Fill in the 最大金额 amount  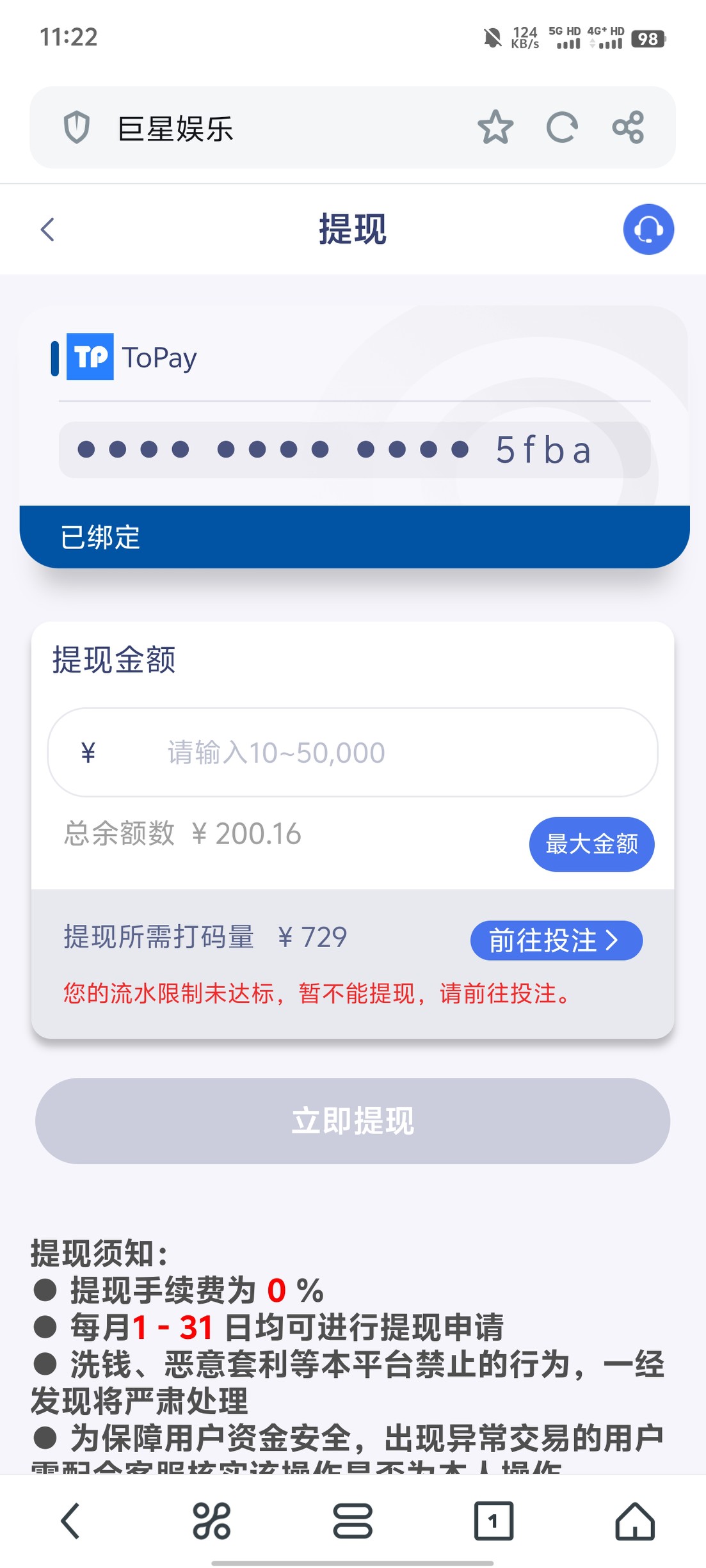coord(591,844)
